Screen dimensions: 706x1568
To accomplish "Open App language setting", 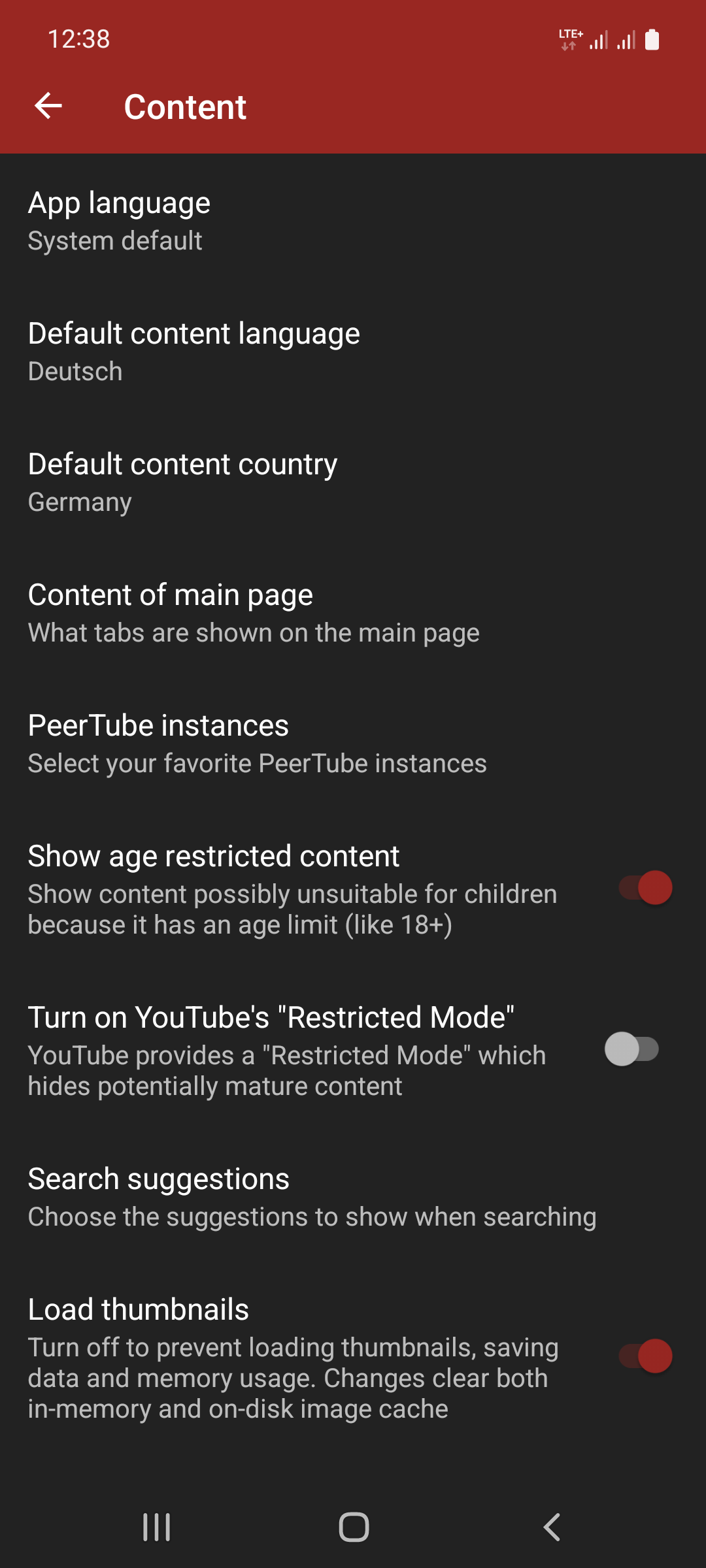I will (196, 221).
